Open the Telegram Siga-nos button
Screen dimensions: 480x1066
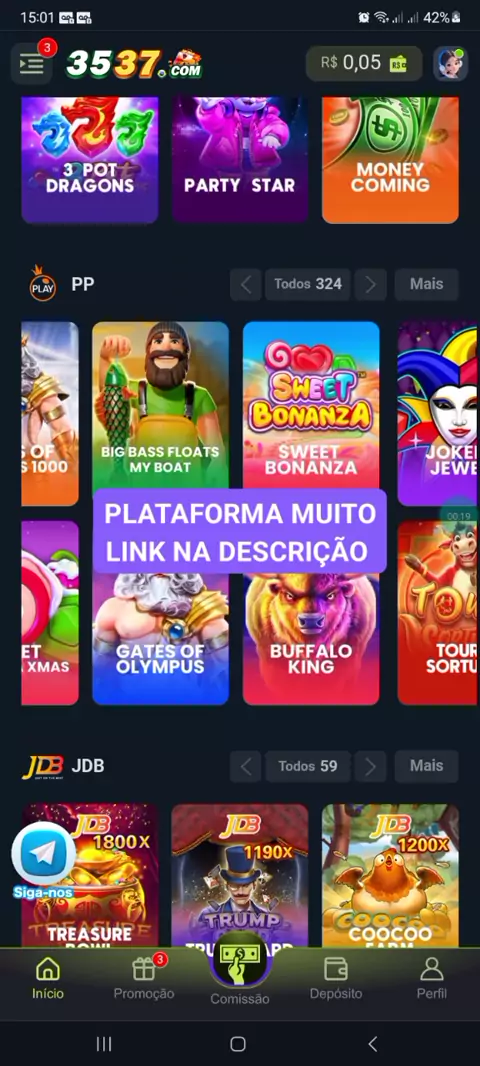click(x=44, y=860)
